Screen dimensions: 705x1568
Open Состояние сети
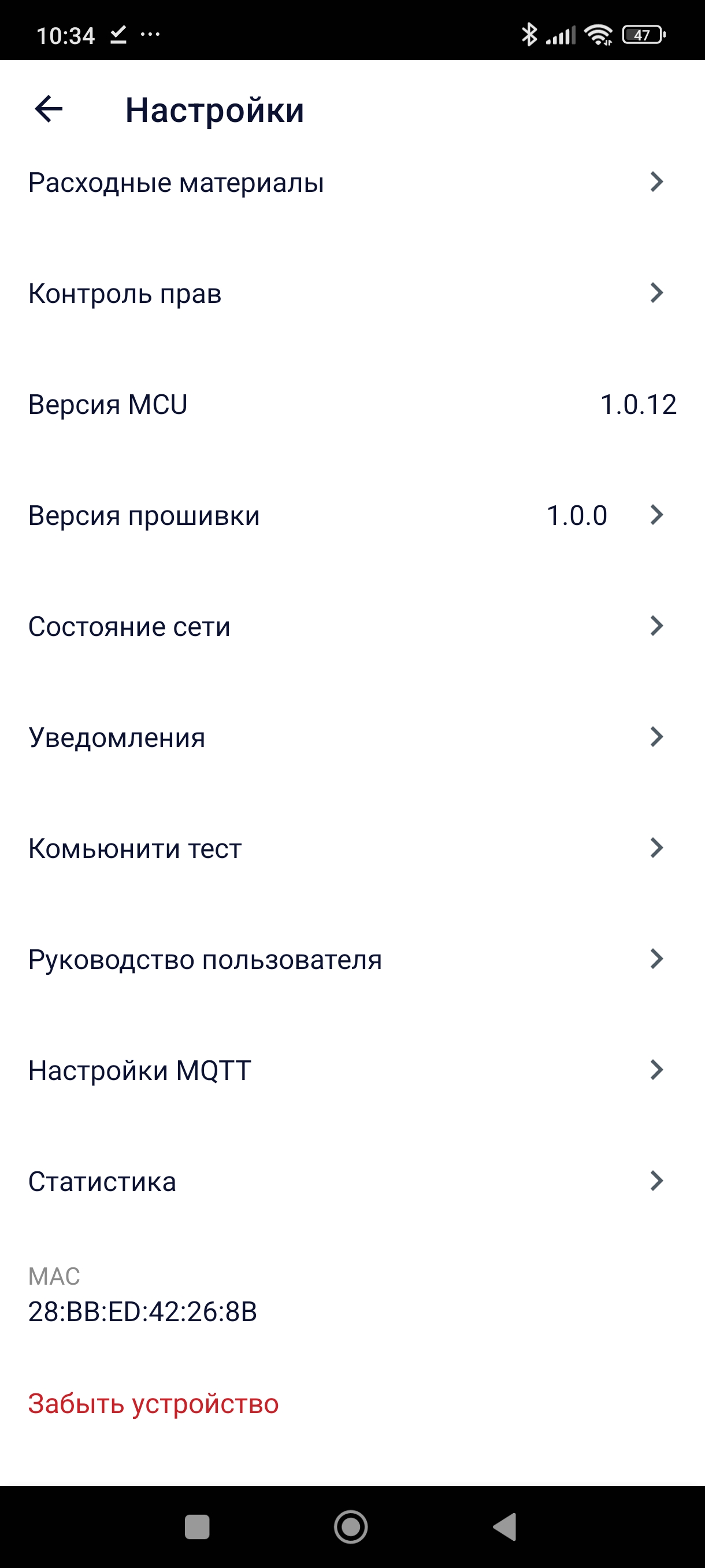352,626
